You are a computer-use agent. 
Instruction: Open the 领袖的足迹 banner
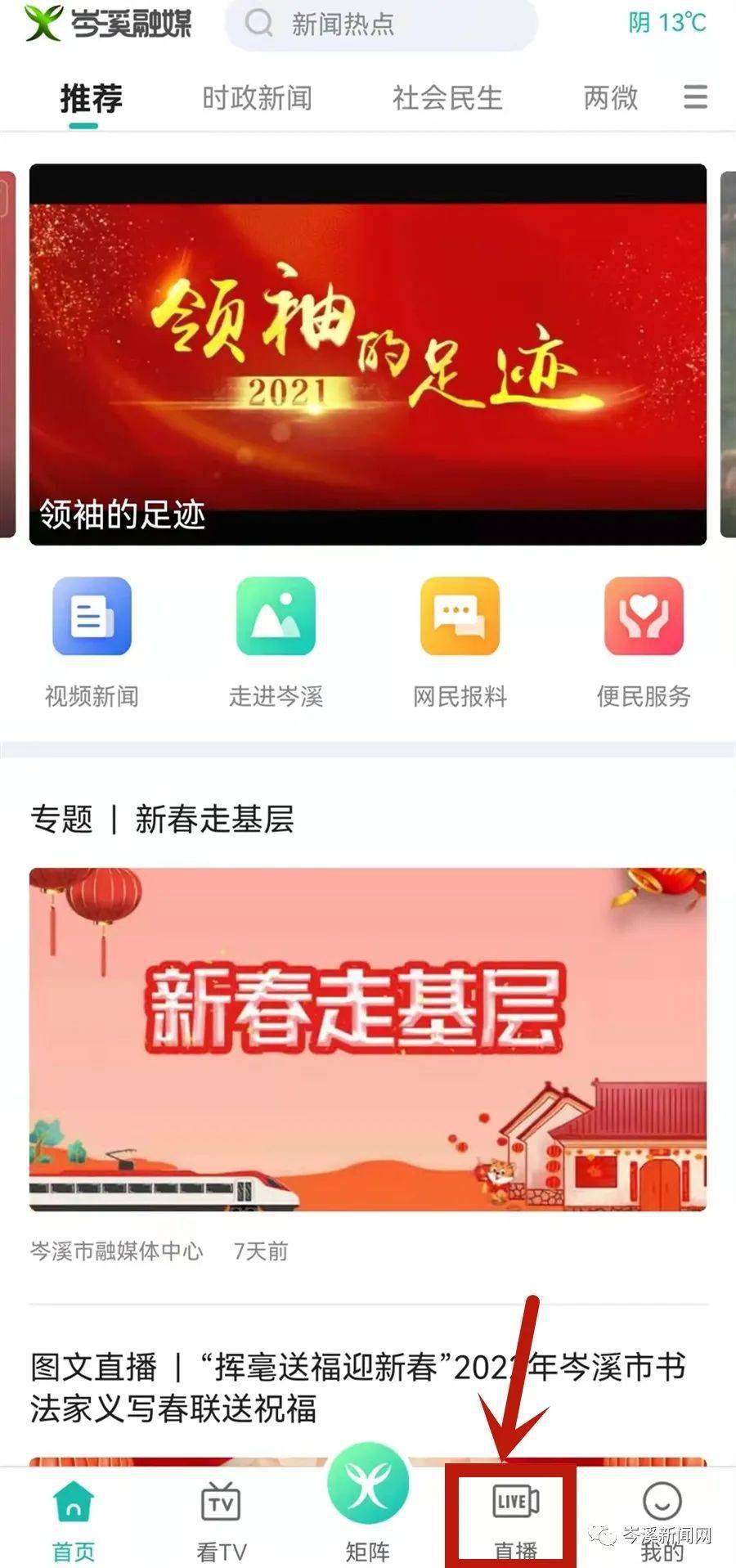pos(367,353)
